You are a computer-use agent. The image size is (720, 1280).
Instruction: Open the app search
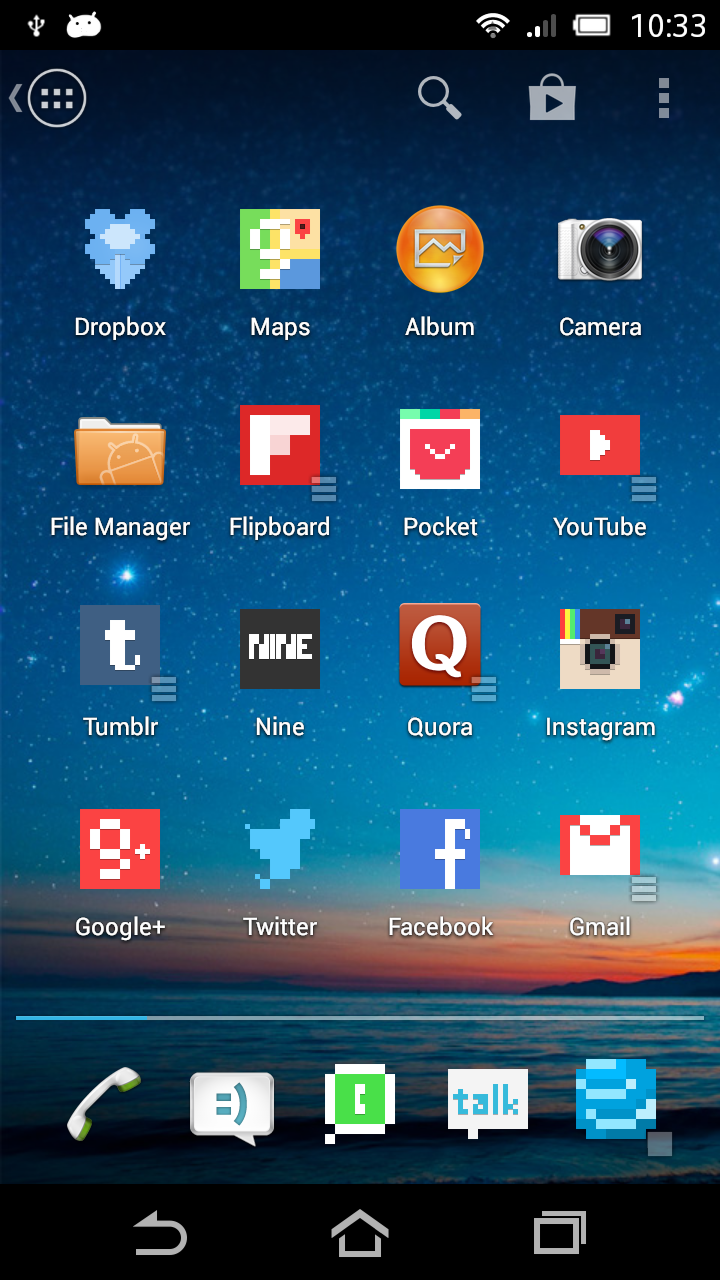(440, 98)
